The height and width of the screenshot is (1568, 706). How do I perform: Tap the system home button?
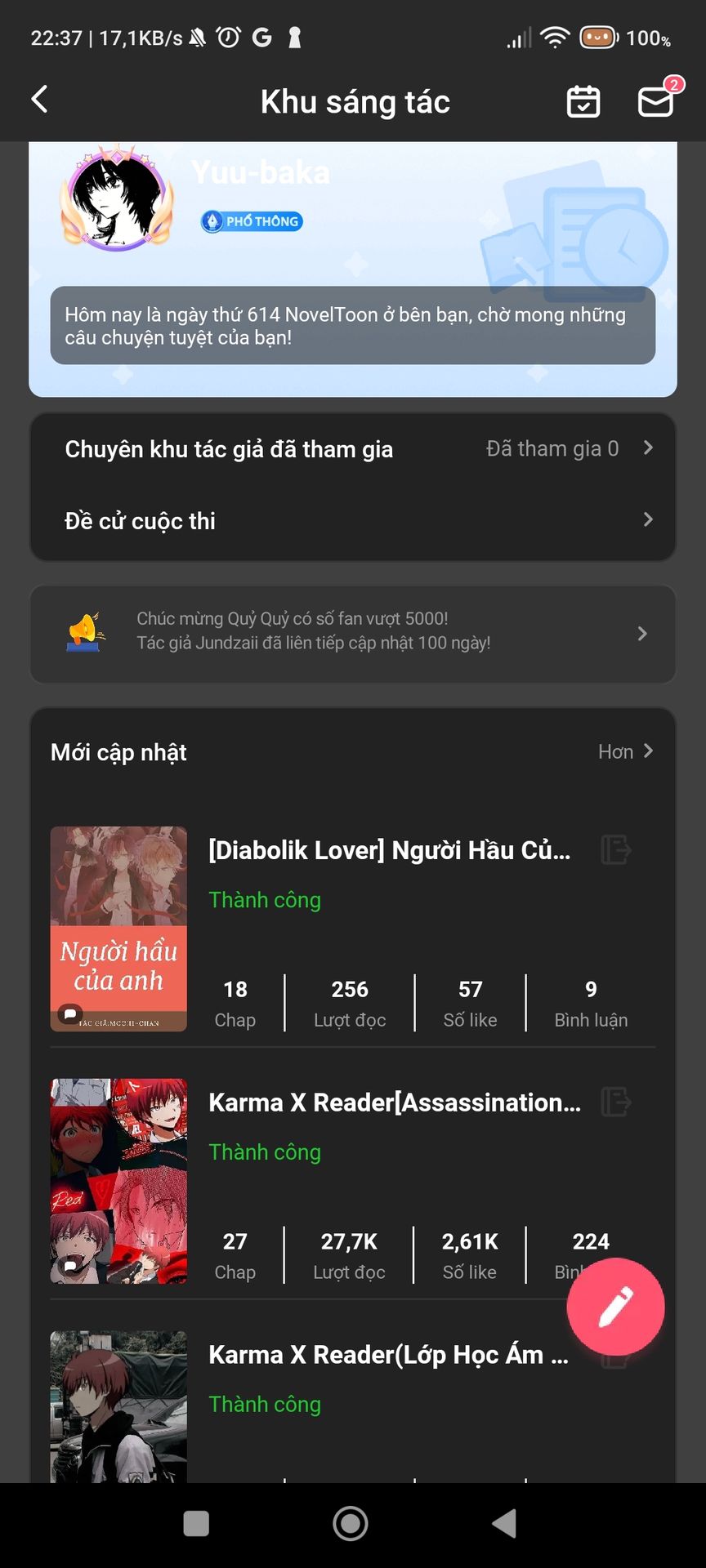(x=351, y=1523)
